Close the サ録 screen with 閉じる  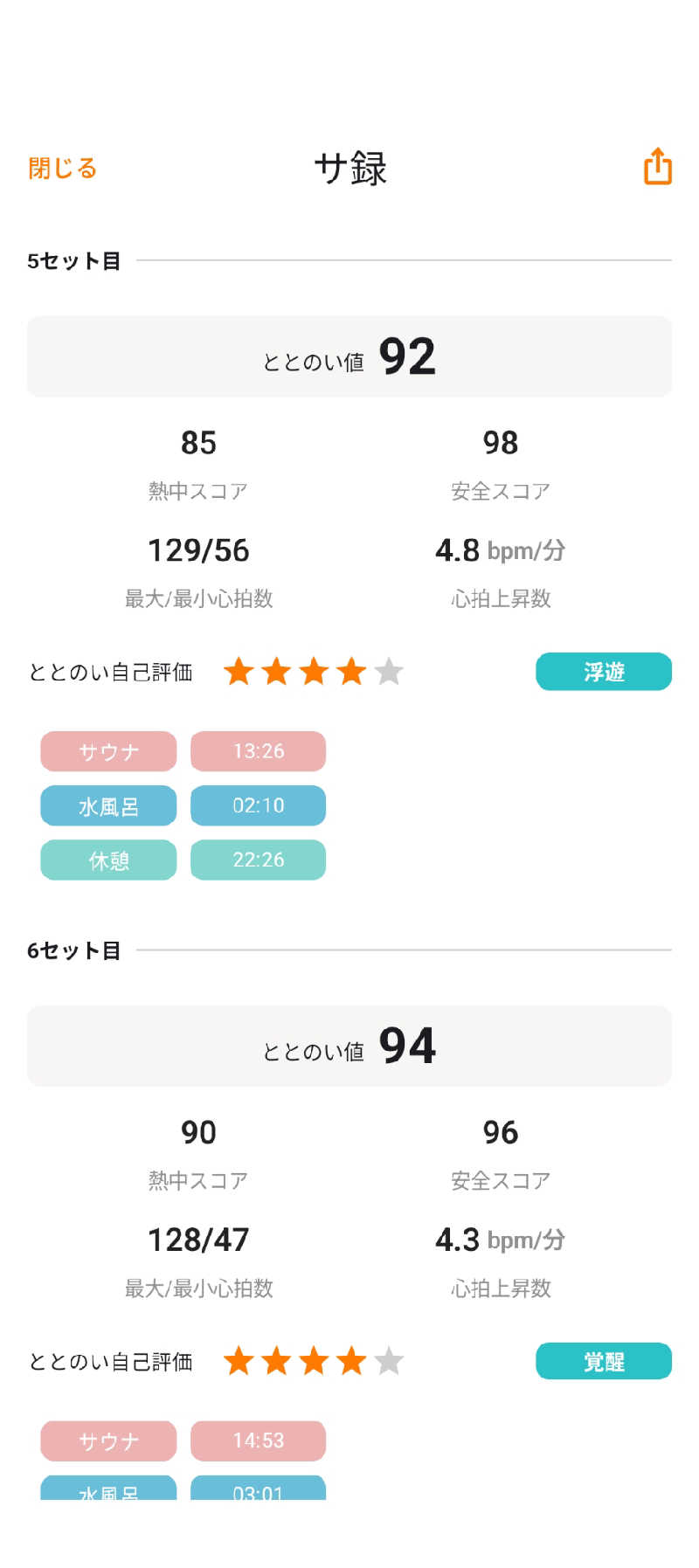pos(62,168)
